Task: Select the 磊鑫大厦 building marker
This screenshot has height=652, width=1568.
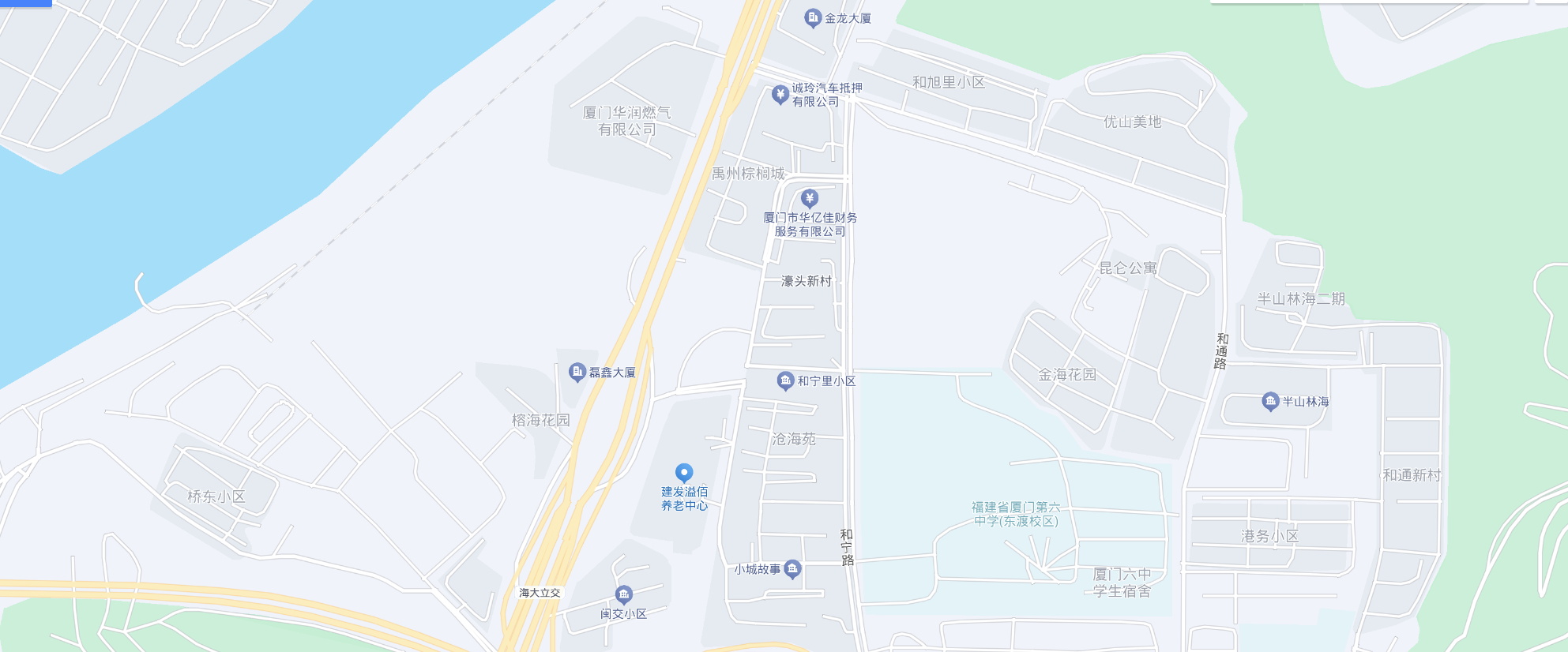Action: (577, 372)
